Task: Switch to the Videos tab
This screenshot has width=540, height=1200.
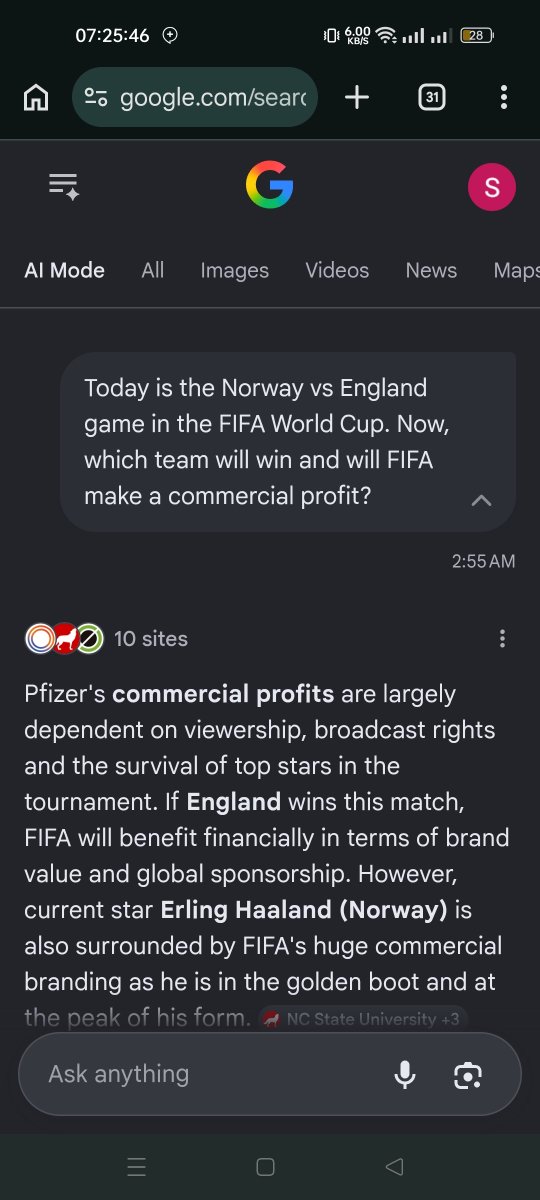Action: [x=337, y=270]
